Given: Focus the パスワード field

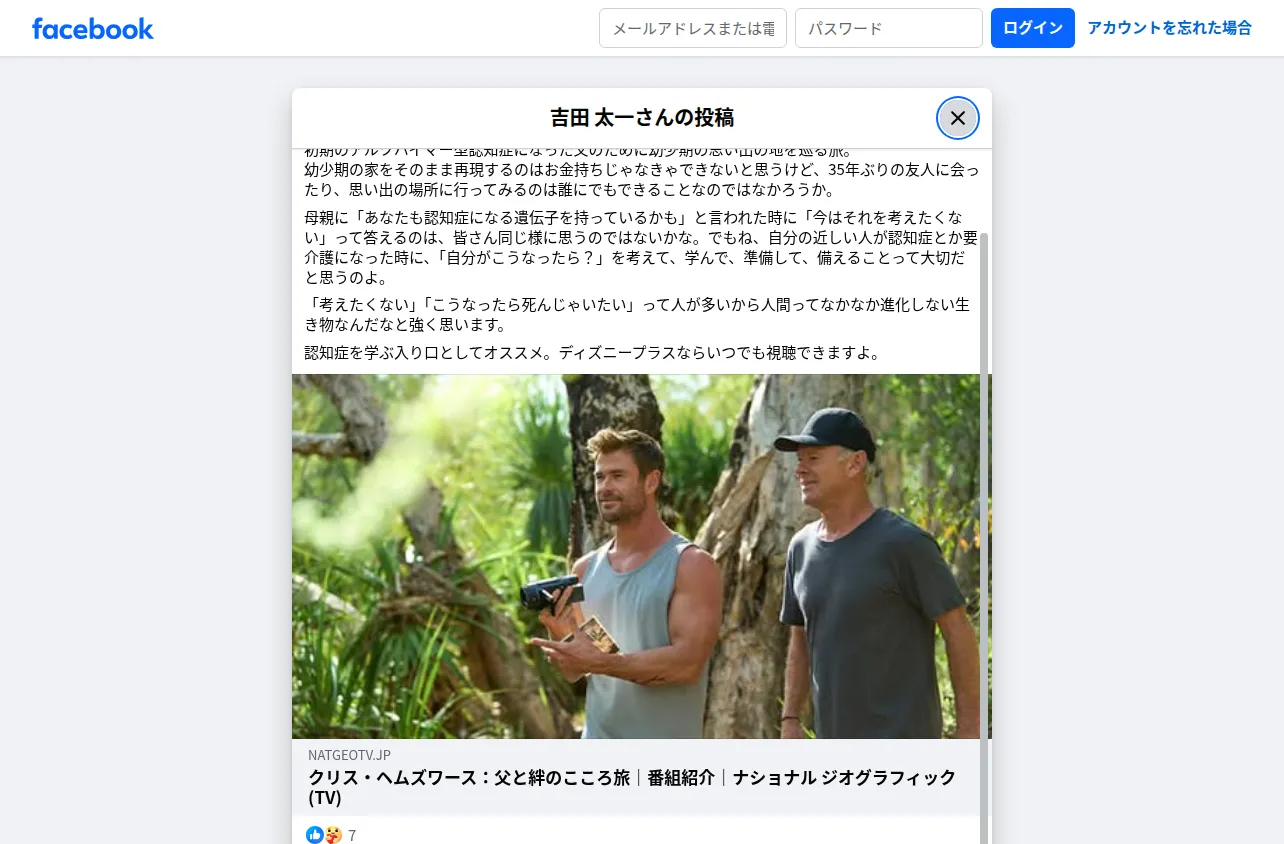Looking at the screenshot, I should [889, 28].
